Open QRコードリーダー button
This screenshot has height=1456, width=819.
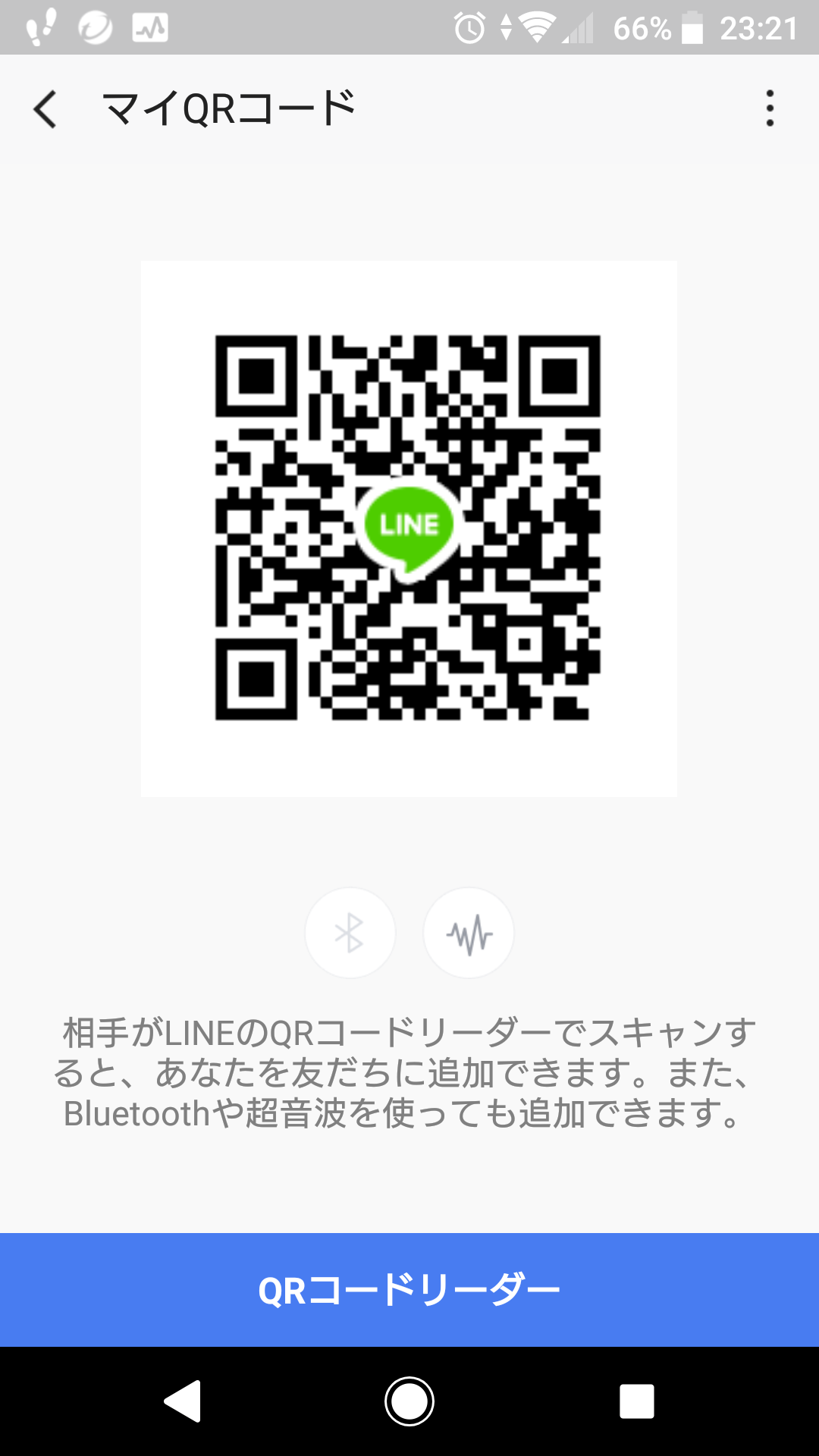[x=409, y=1290]
